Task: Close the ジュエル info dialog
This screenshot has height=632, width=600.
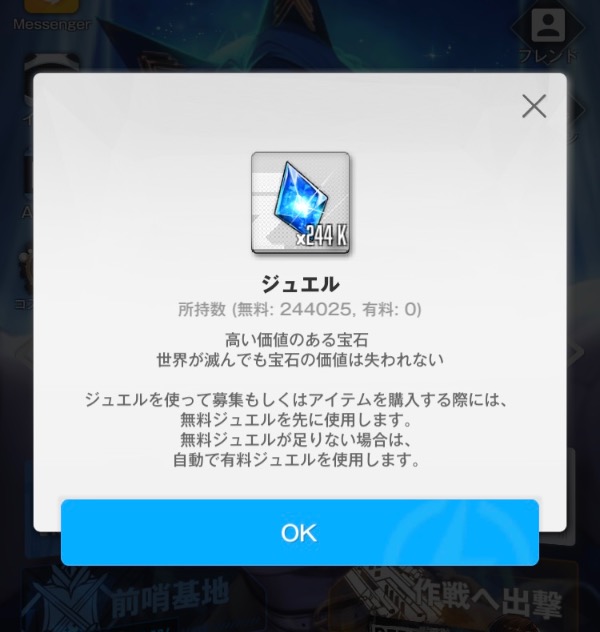Action: [x=534, y=107]
